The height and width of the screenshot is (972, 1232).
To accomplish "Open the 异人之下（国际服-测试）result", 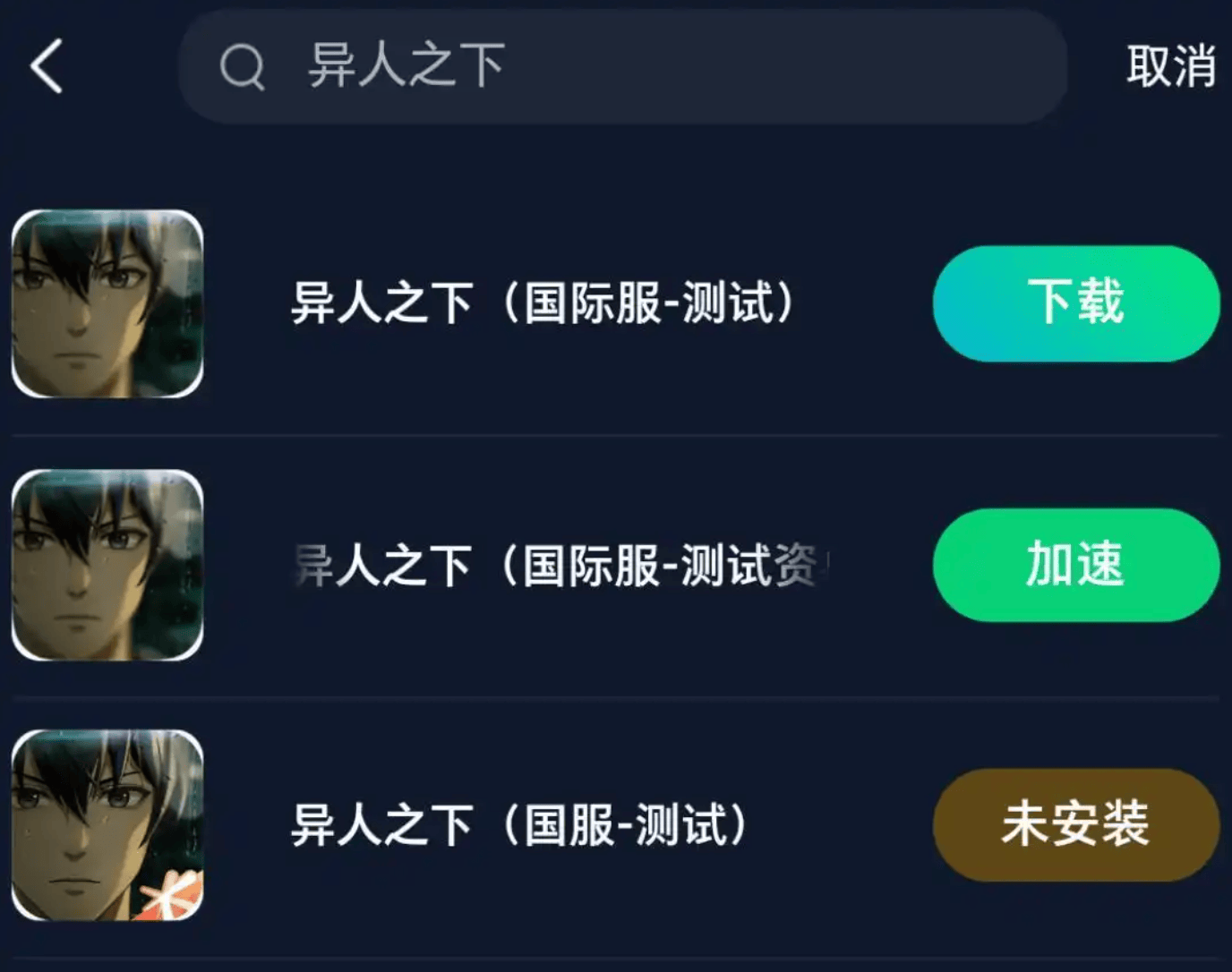I will [542, 303].
